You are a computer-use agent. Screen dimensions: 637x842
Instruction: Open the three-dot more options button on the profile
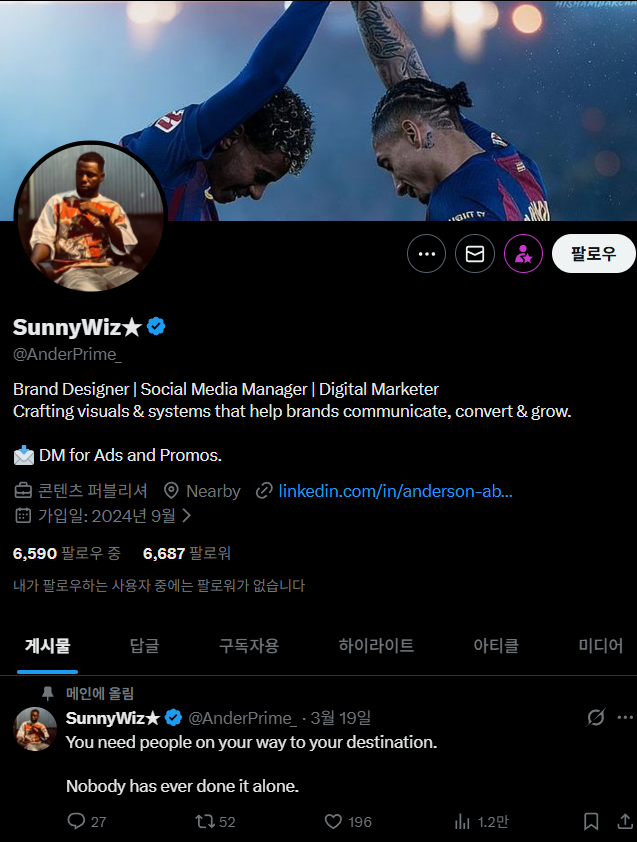coord(426,254)
